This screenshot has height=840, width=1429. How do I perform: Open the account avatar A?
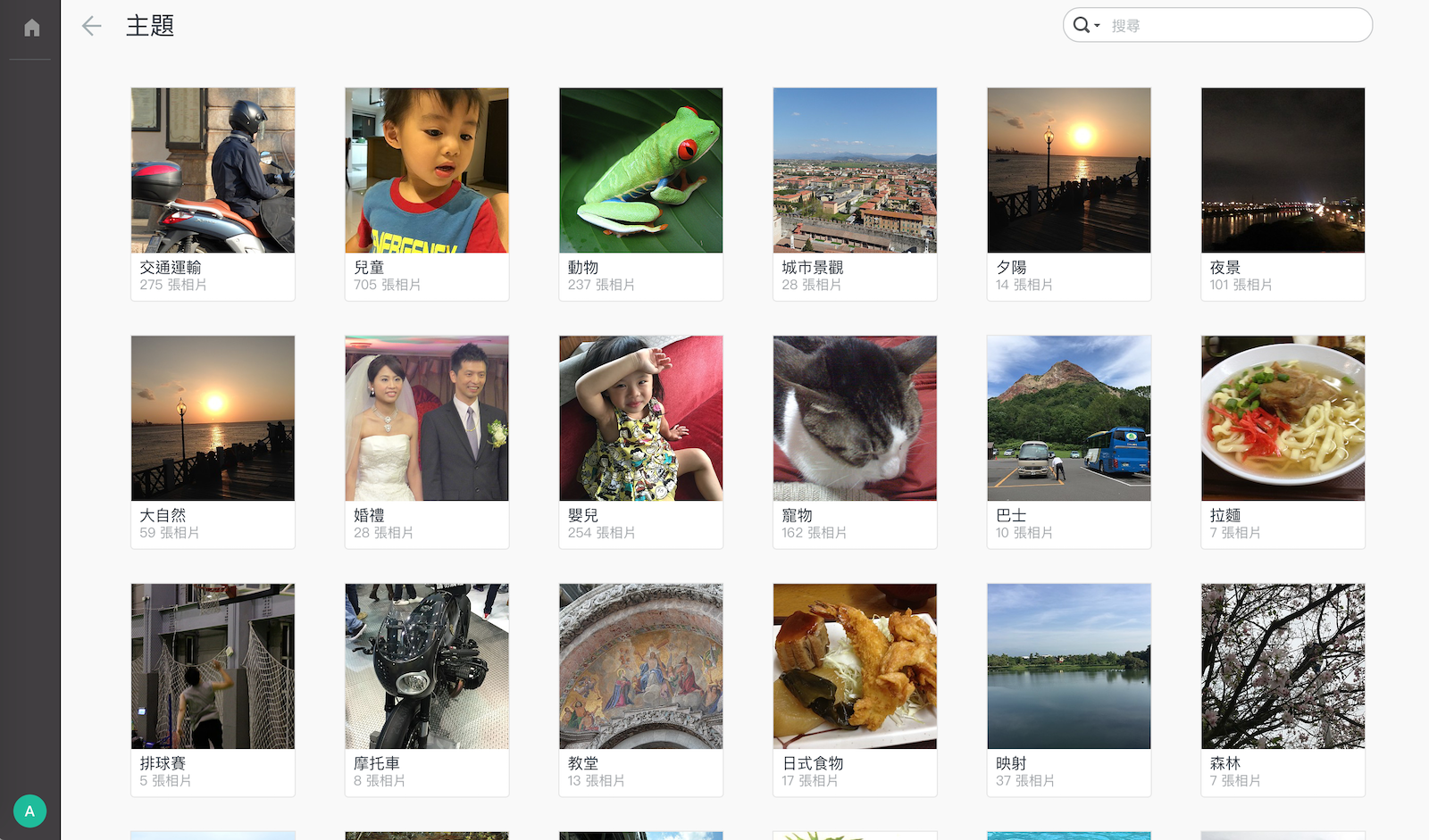(x=29, y=811)
